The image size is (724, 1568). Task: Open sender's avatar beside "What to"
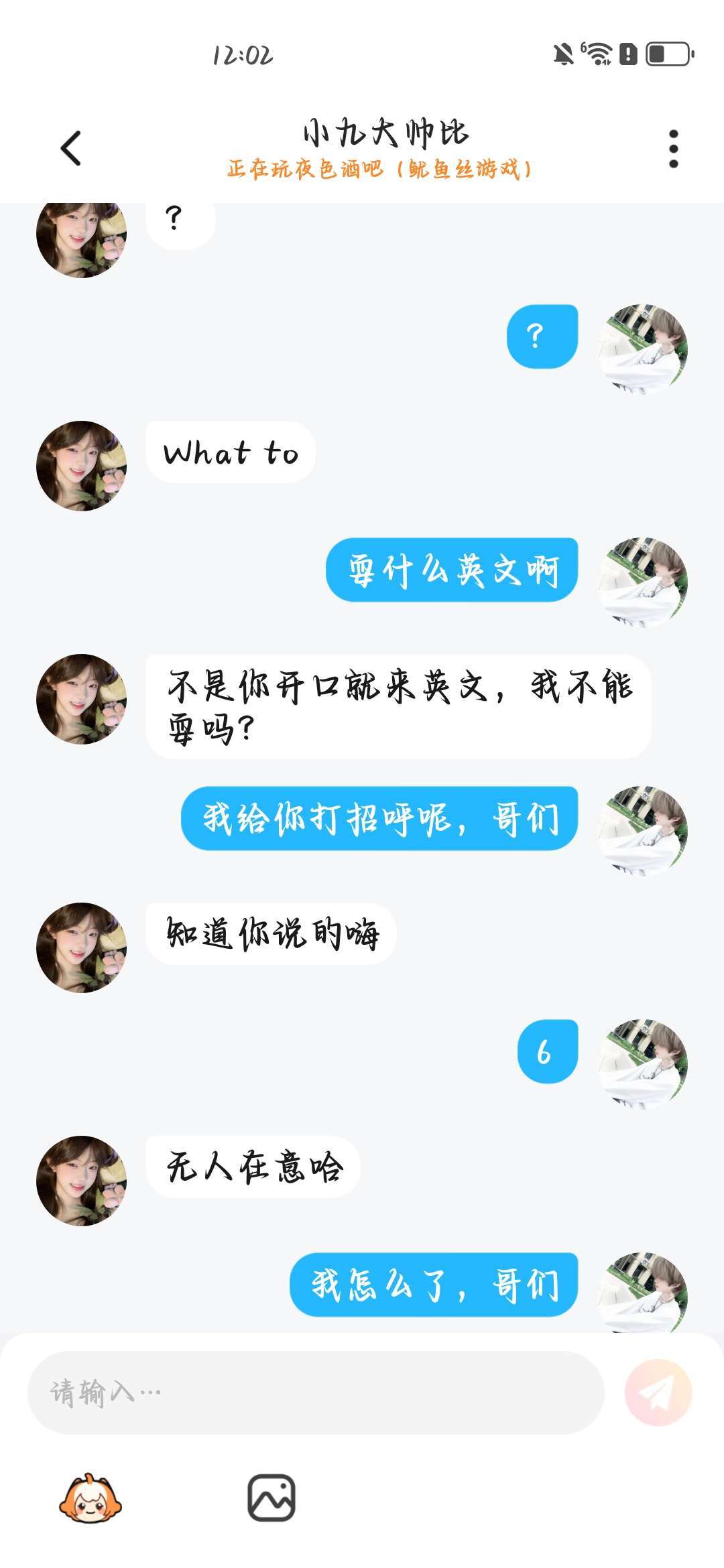tap(82, 466)
